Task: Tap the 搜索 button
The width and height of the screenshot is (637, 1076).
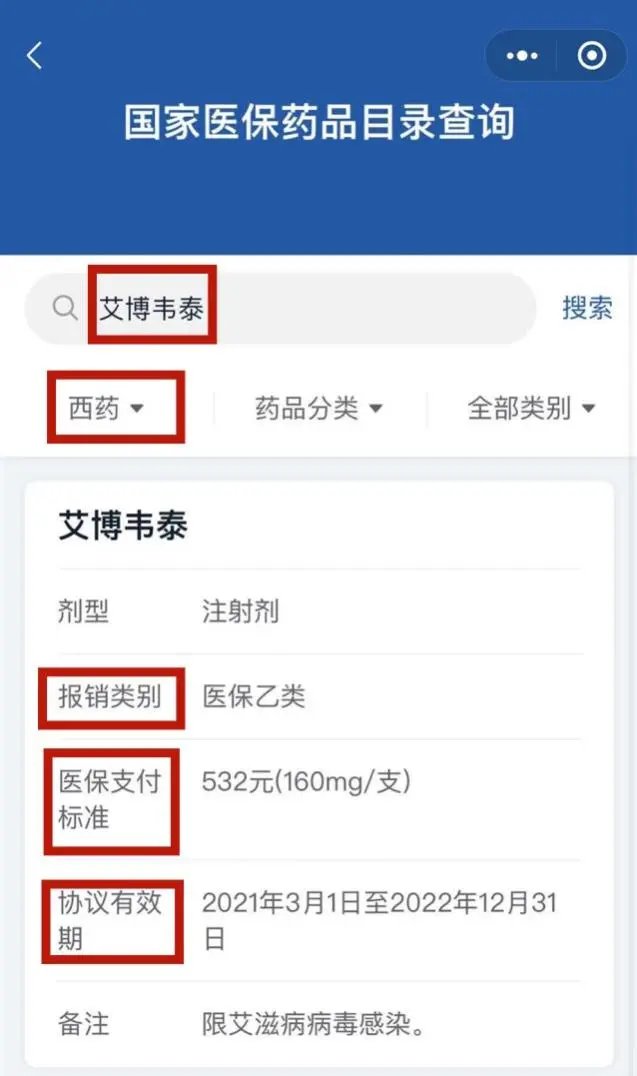Action: pos(587,308)
